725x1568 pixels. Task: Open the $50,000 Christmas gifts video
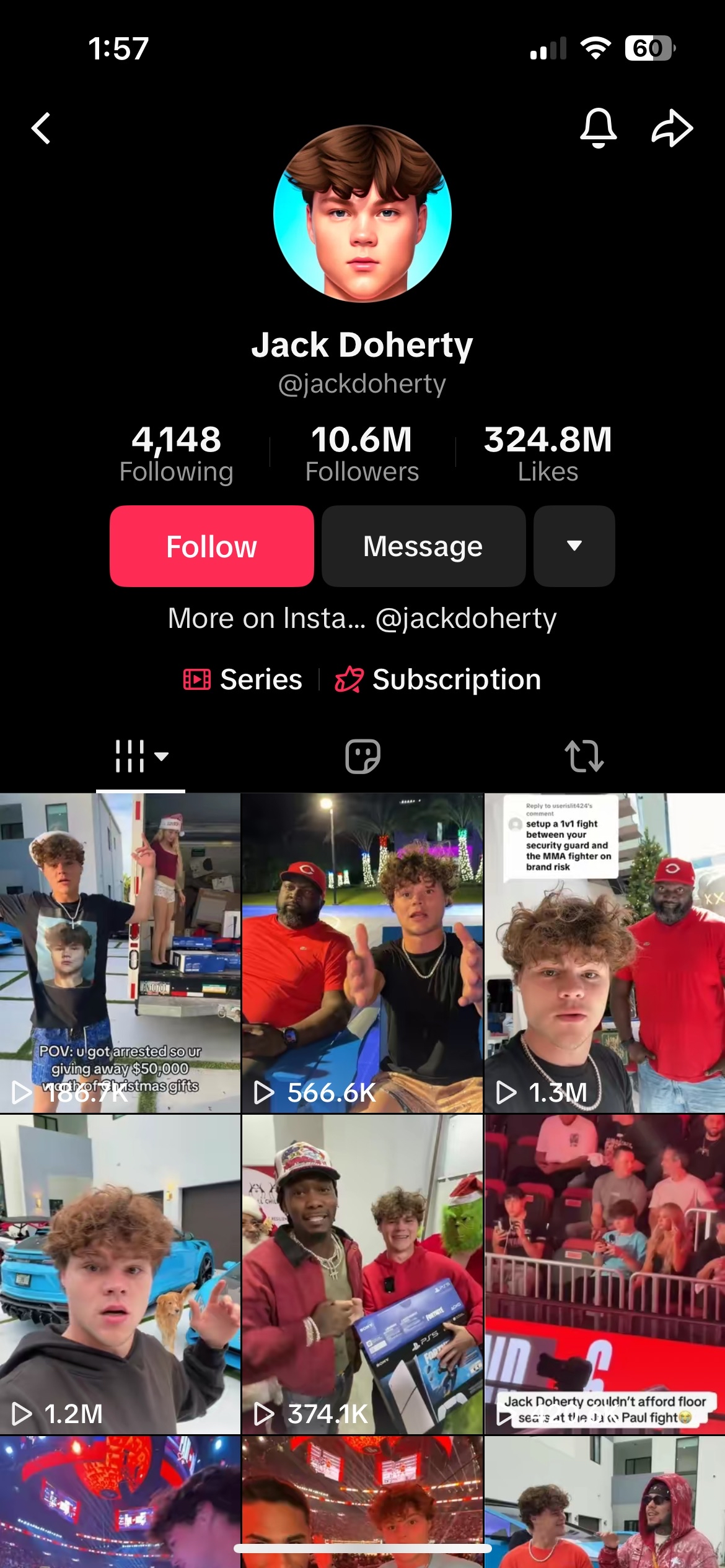pos(120,954)
